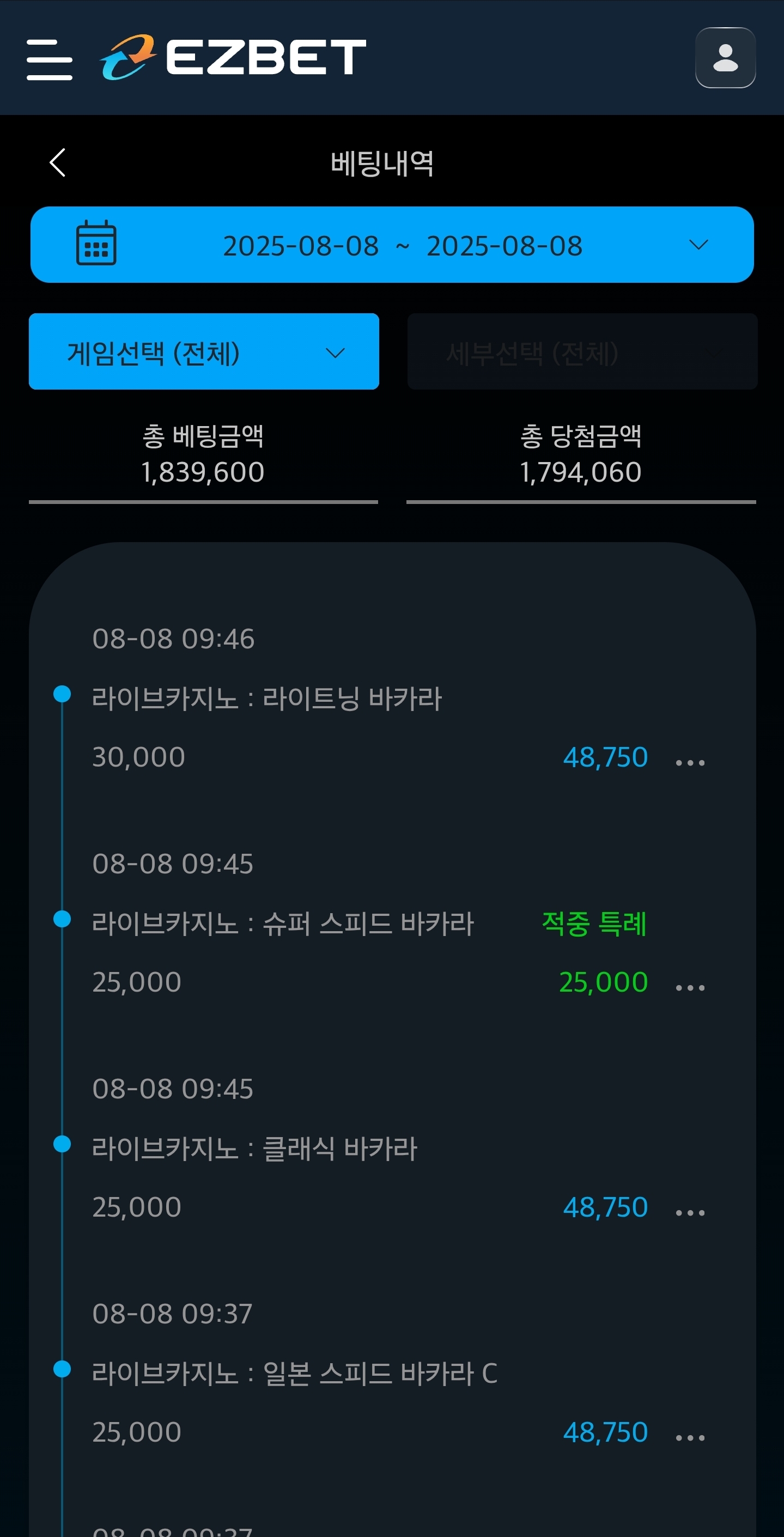Open more options for 클래식 바카라 bet
The height and width of the screenshot is (1537, 784).
pyautogui.click(x=690, y=1212)
